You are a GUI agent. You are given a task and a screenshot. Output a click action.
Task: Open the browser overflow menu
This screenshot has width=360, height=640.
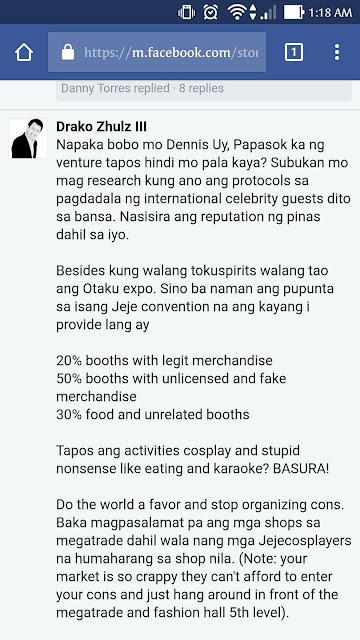[337, 52]
